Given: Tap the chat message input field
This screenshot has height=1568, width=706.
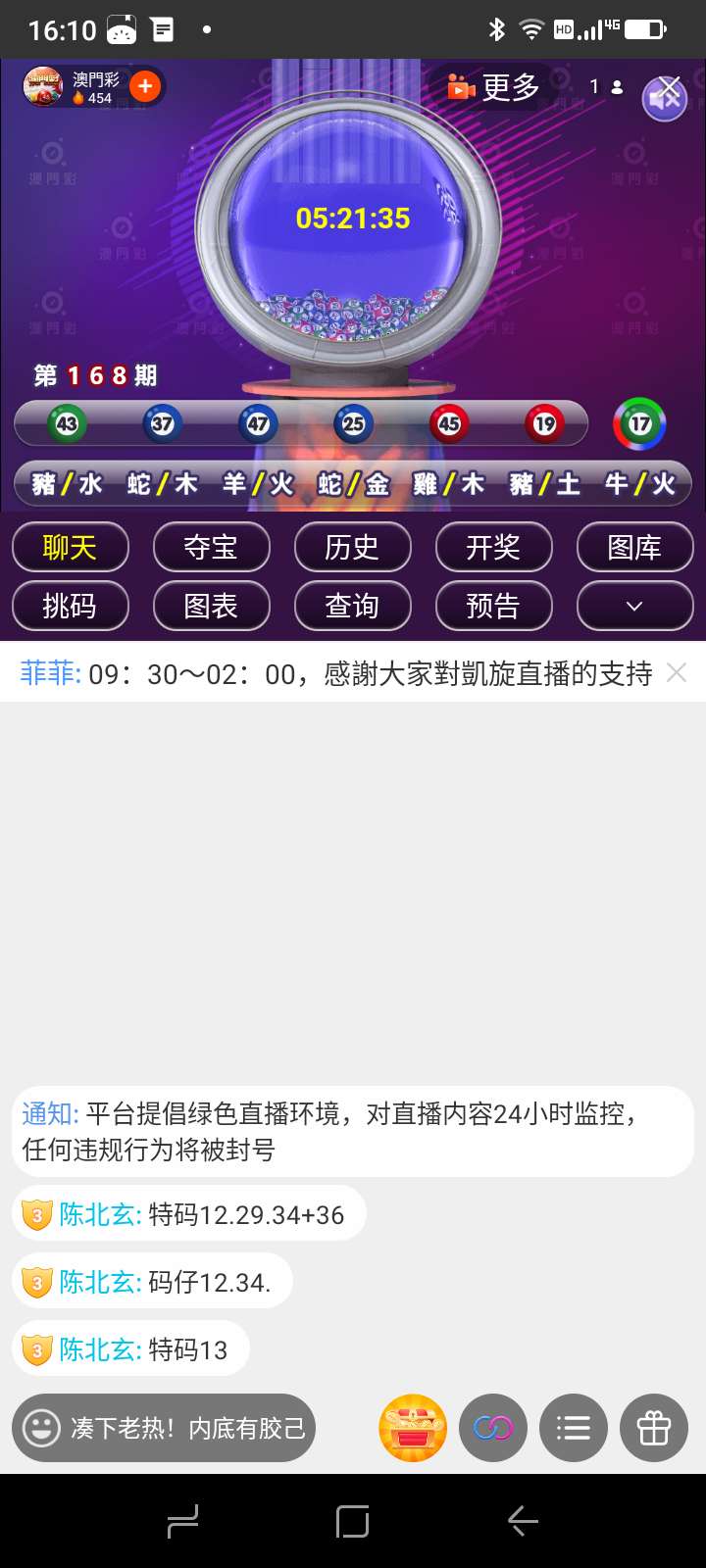Looking at the screenshot, I should [186, 1428].
